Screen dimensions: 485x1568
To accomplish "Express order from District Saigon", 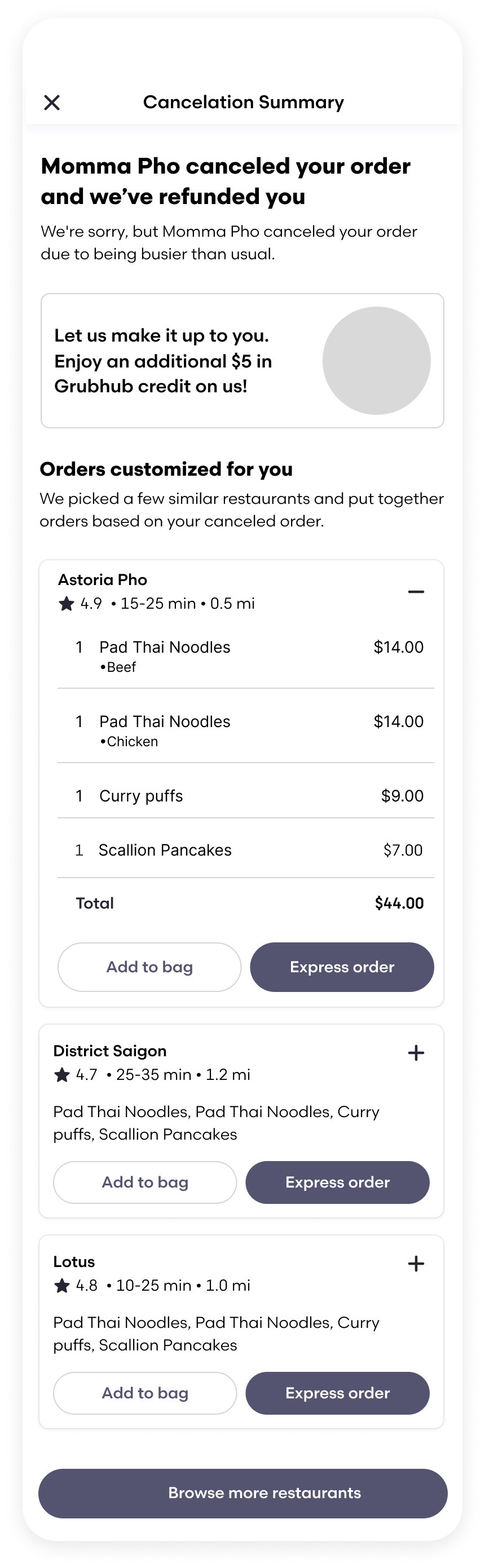I will click(338, 1182).
